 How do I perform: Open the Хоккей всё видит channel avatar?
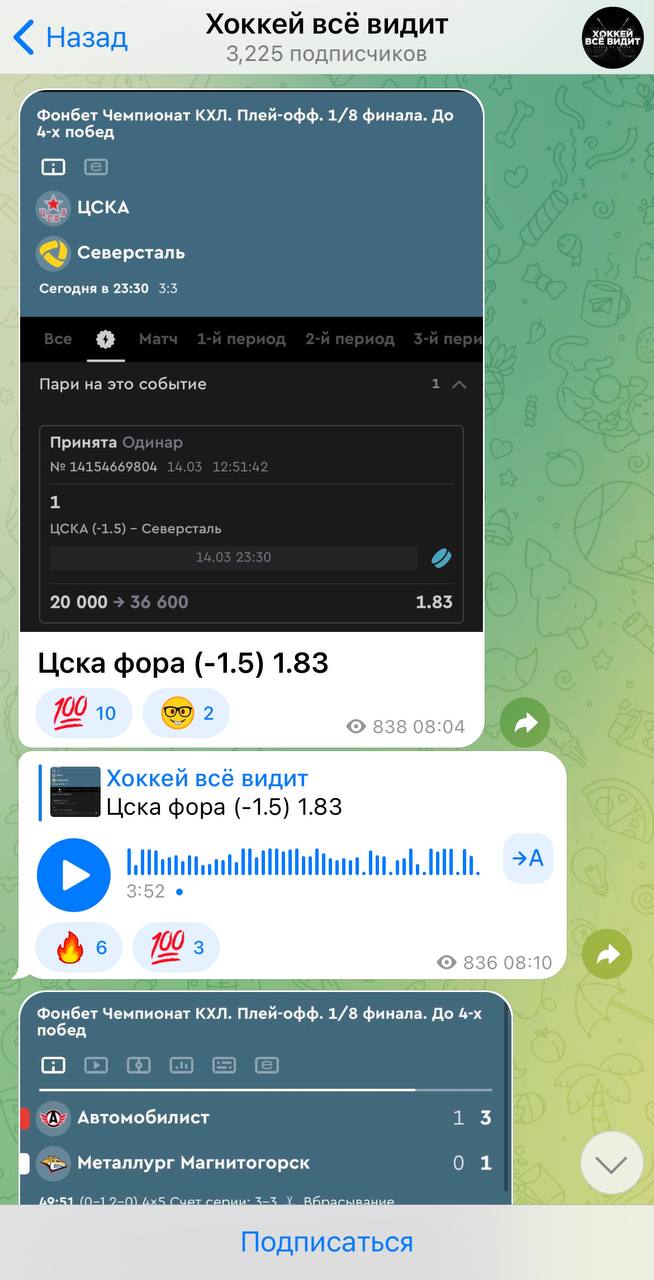point(612,38)
